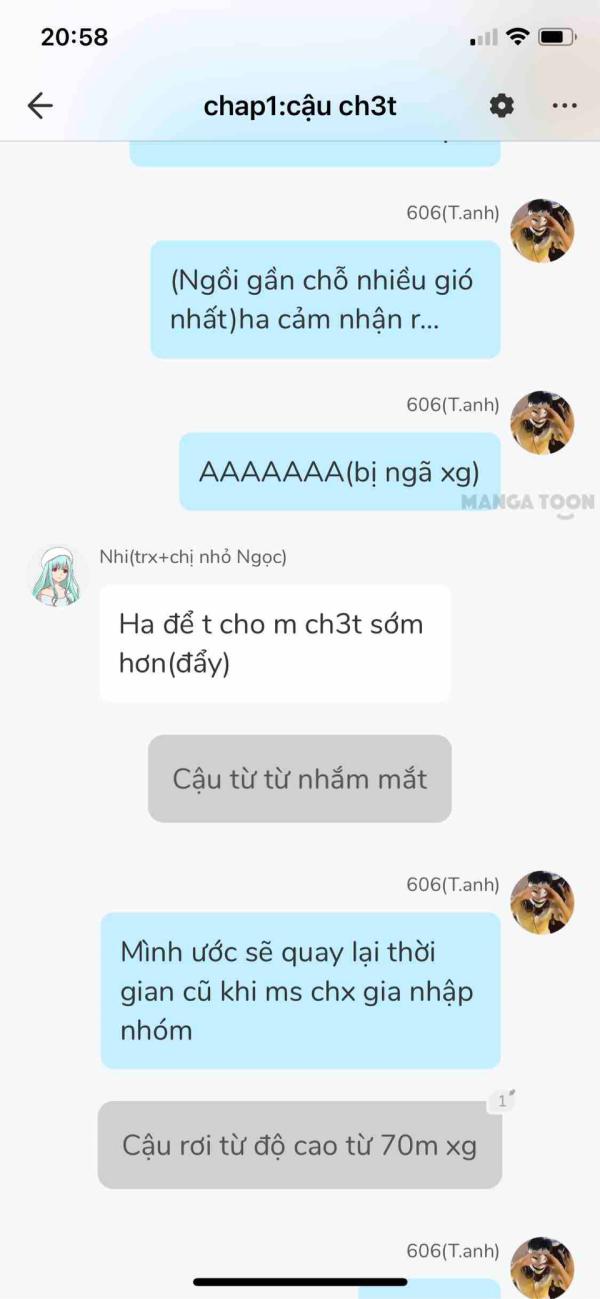Open the reading settings gear
The width and height of the screenshot is (600, 1299).
[x=501, y=105]
